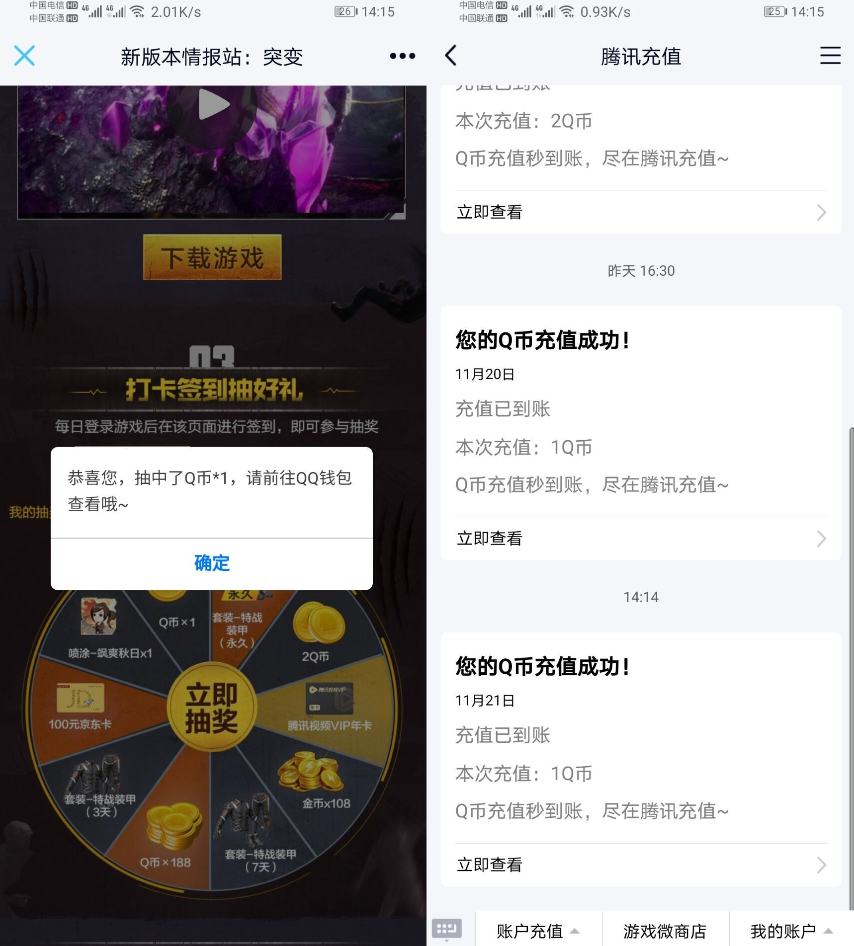Confirm the prize dialog with 确定

[212, 563]
